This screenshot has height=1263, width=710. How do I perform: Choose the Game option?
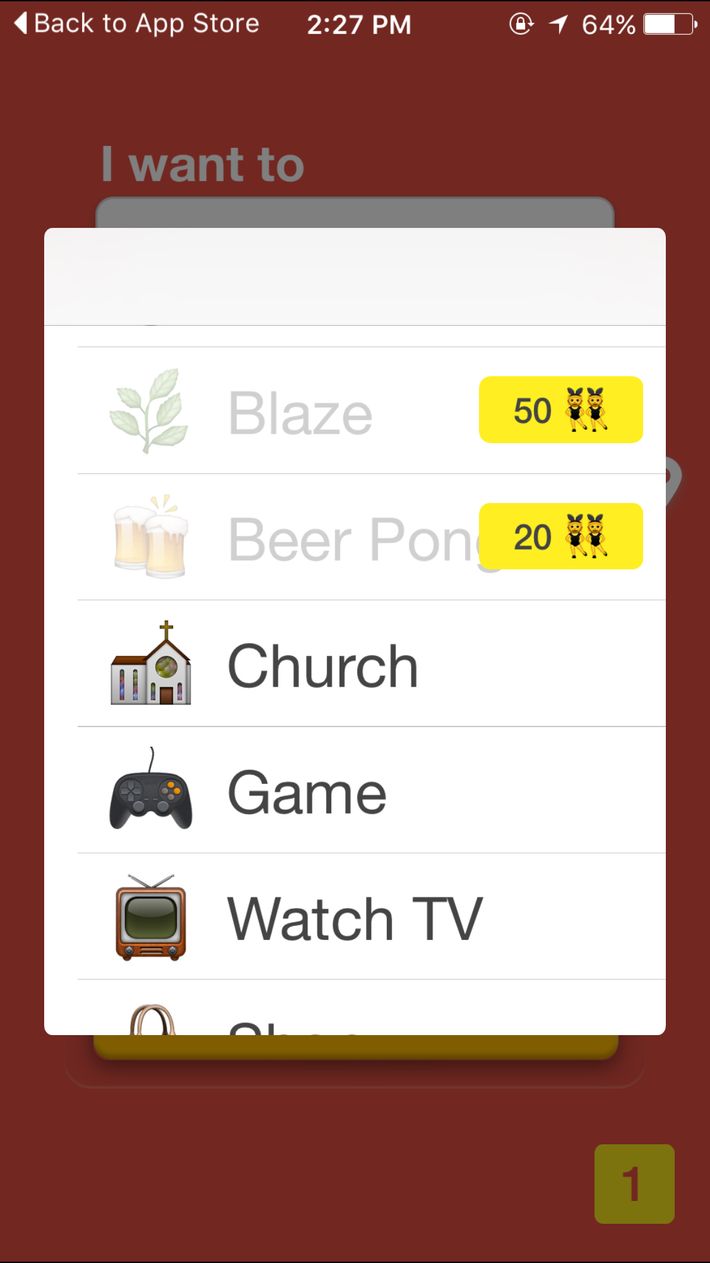[371, 790]
